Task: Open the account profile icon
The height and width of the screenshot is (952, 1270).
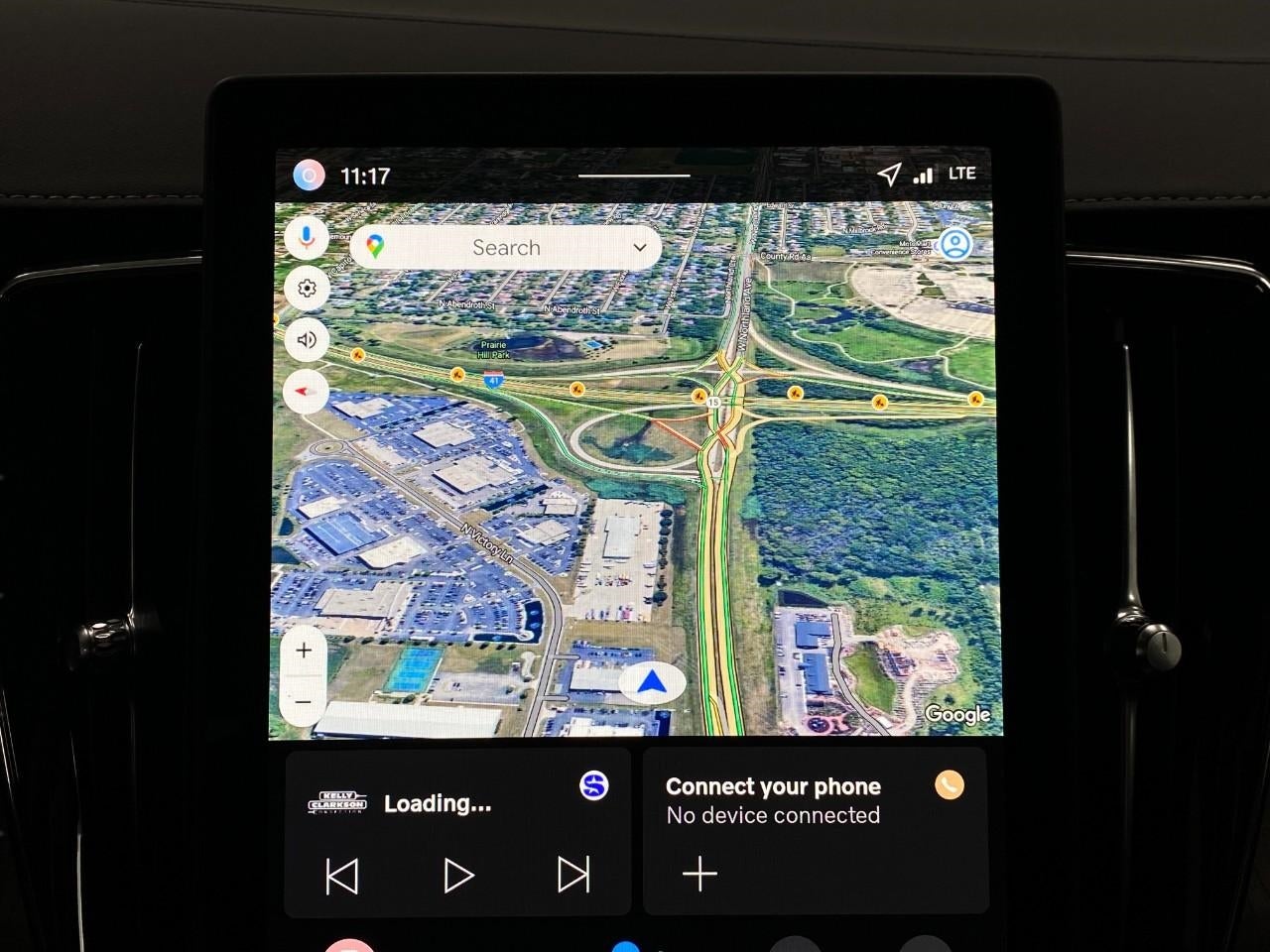Action: pyautogui.click(x=954, y=244)
